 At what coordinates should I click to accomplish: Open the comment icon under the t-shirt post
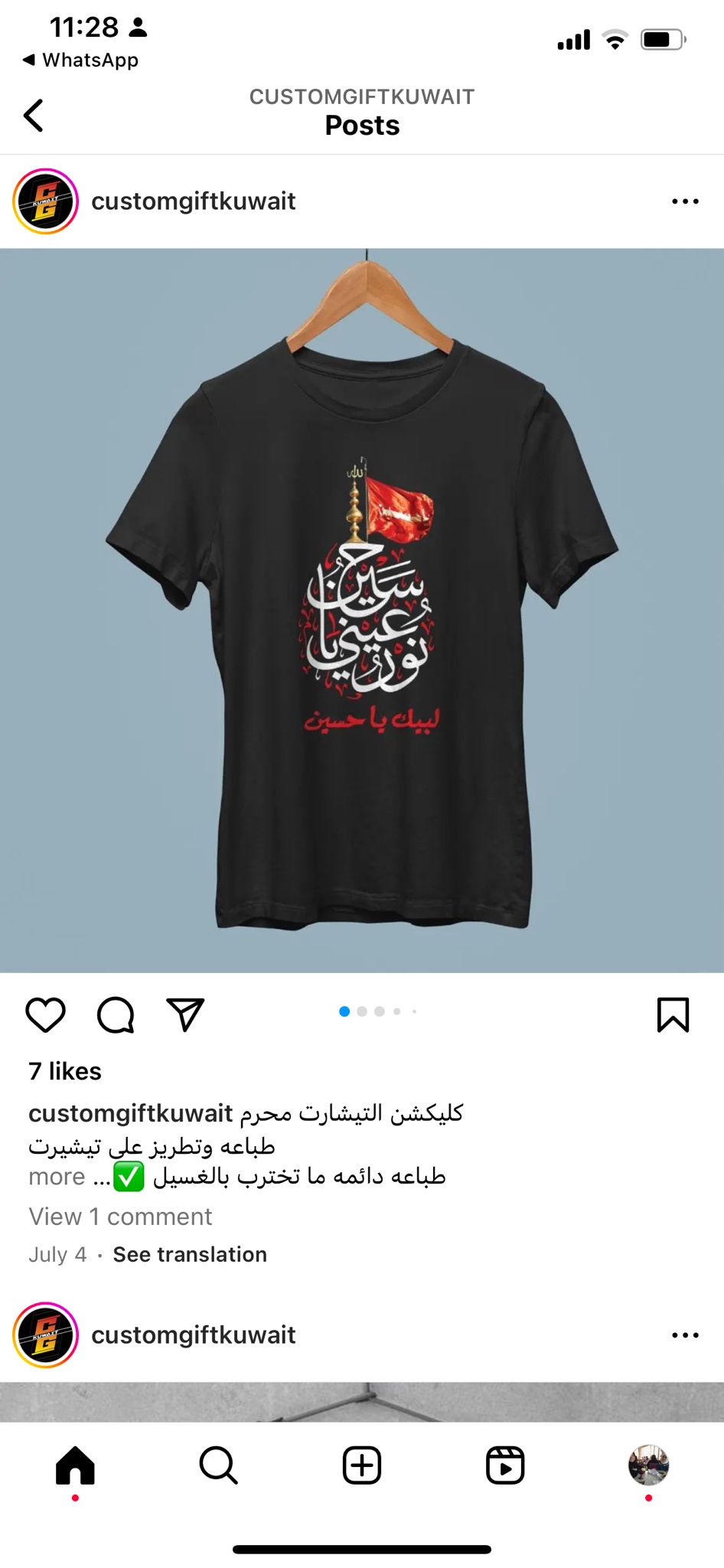click(116, 1015)
